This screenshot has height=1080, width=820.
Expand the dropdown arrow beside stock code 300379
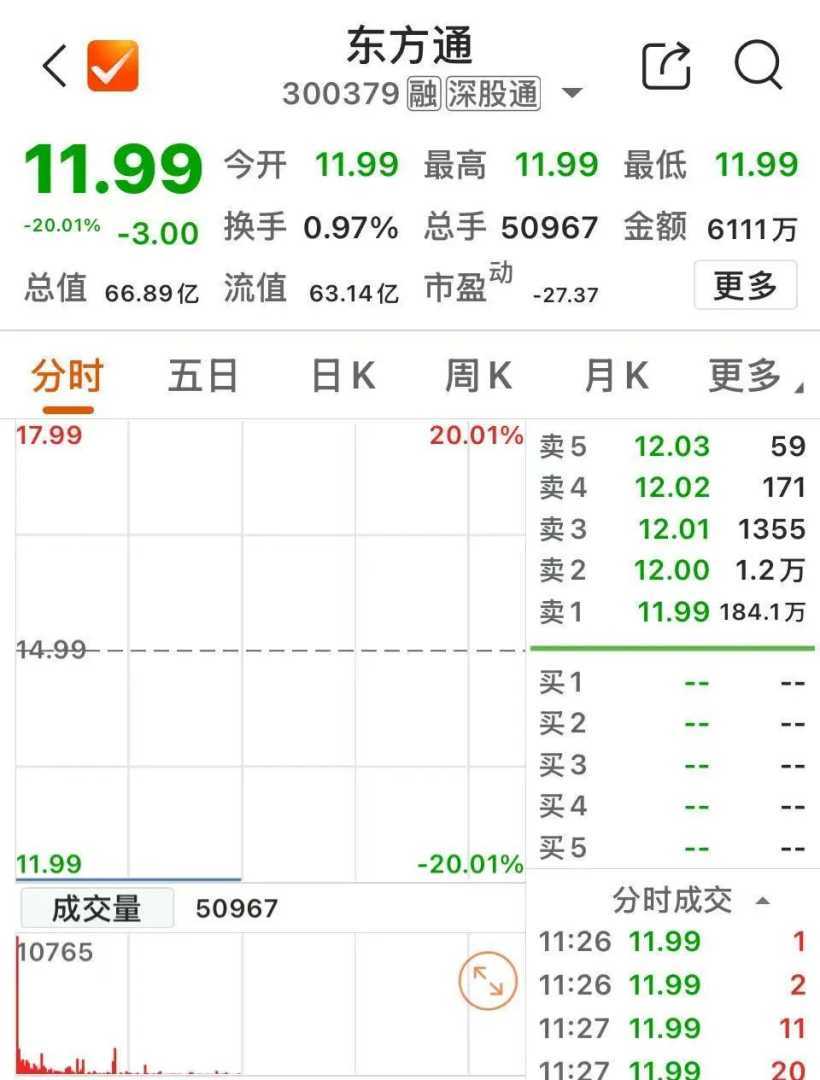coord(572,94)
